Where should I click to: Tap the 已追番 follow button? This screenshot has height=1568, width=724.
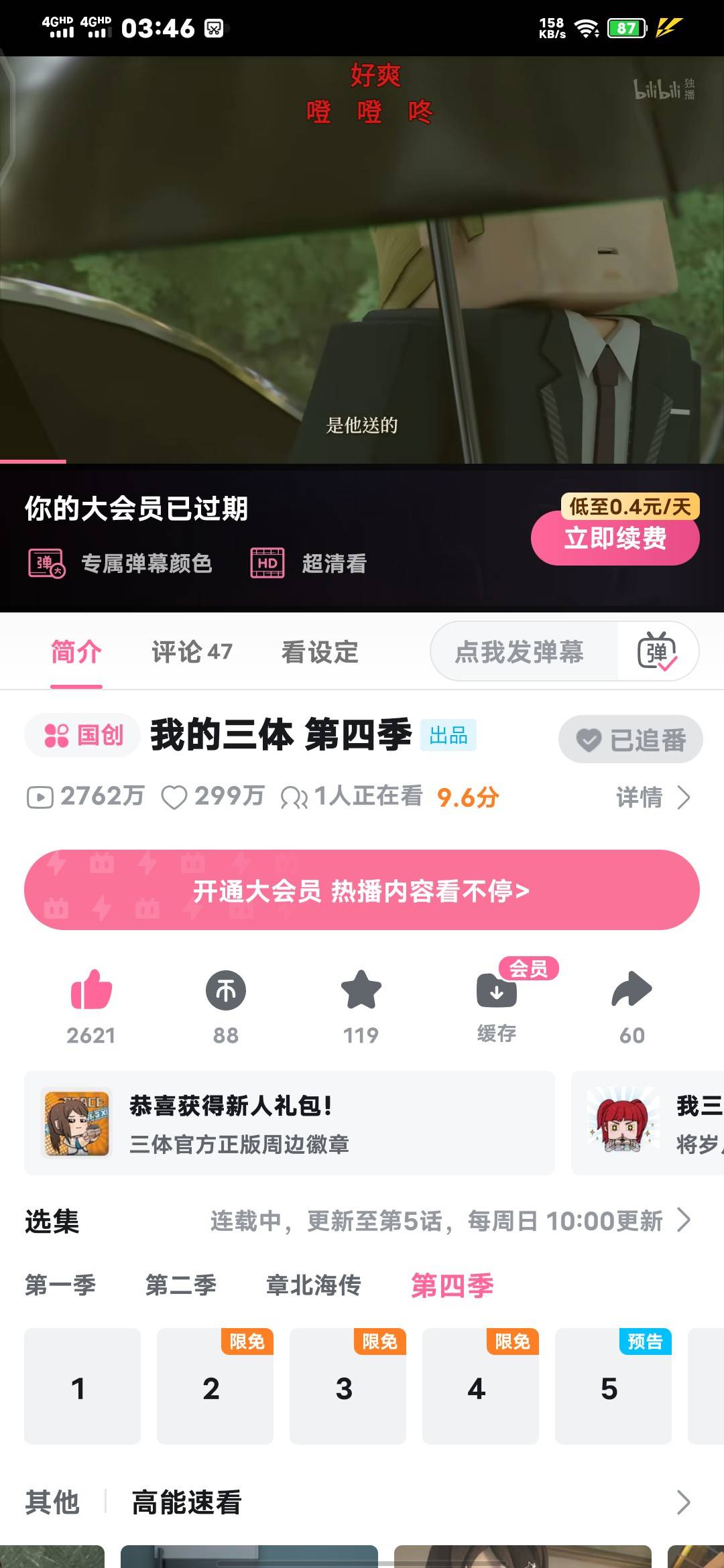(x=631, y=740)
